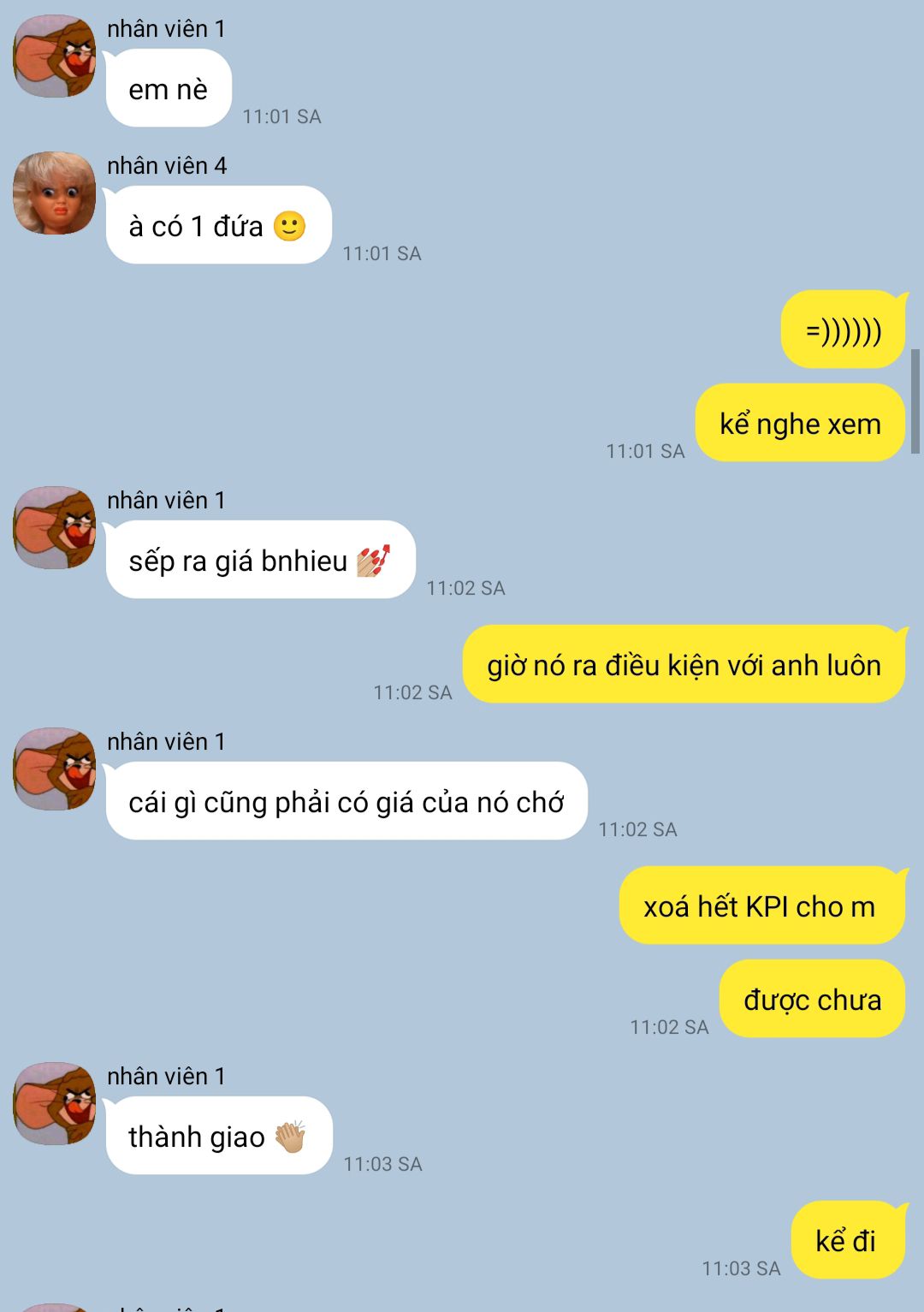View avatar next to "sếp ra giá bnhieu" message
Image resolution: width=924 pixels, height=1312 pixels.
click(54, 528)
